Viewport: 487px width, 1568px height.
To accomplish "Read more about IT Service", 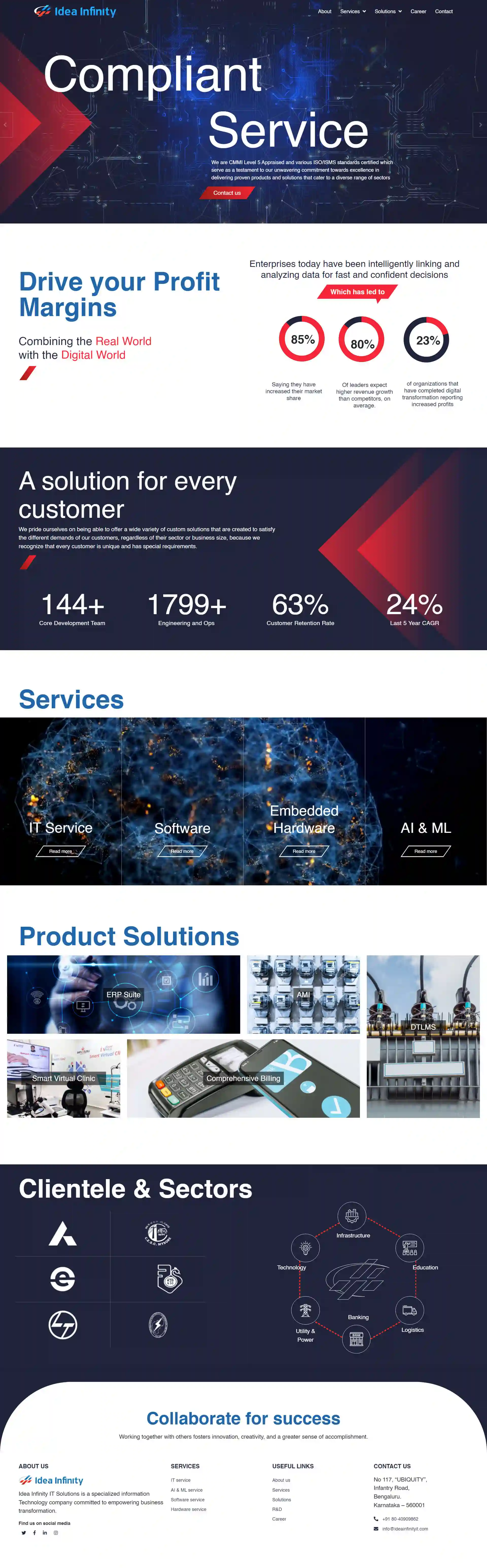I will [x=60, y=851].
